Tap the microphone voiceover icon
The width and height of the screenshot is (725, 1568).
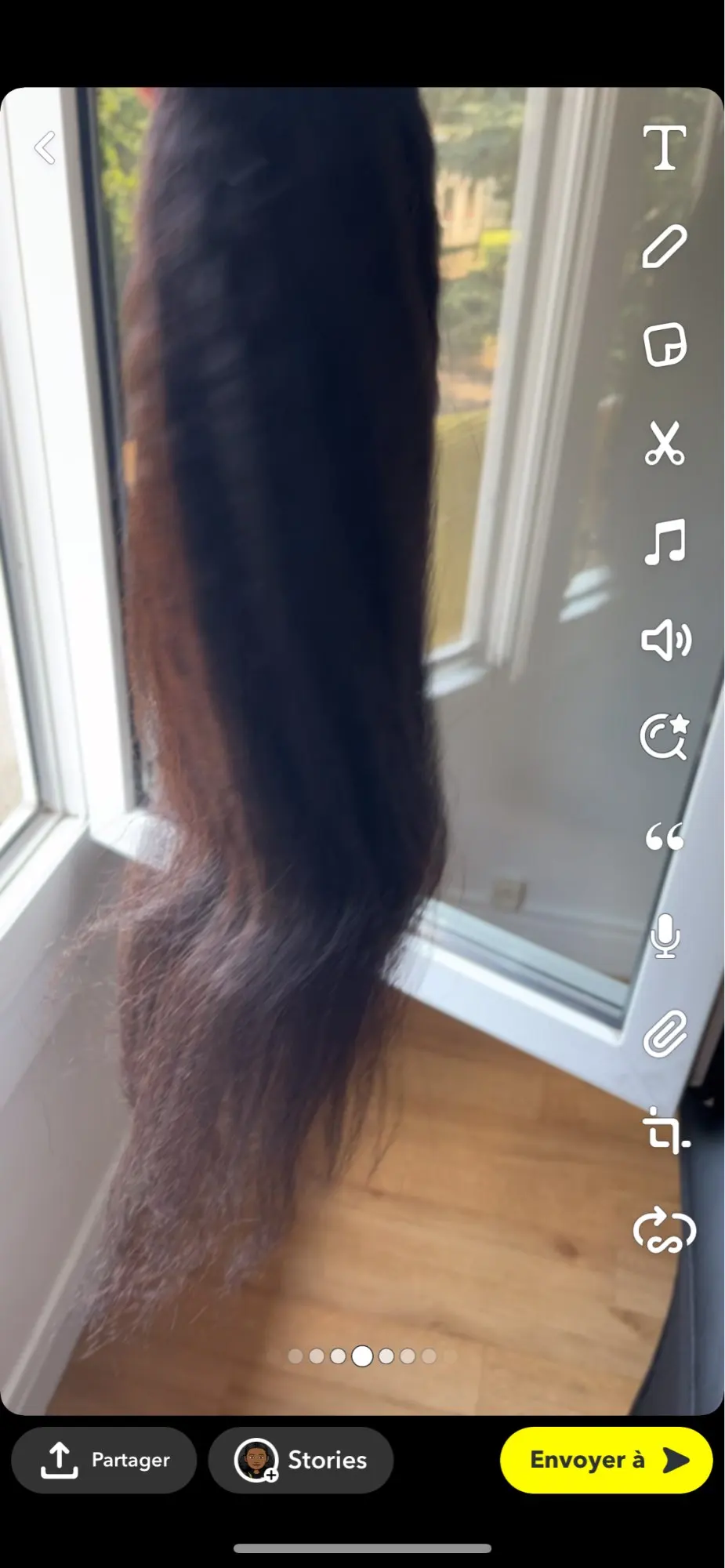pos(665,936)
